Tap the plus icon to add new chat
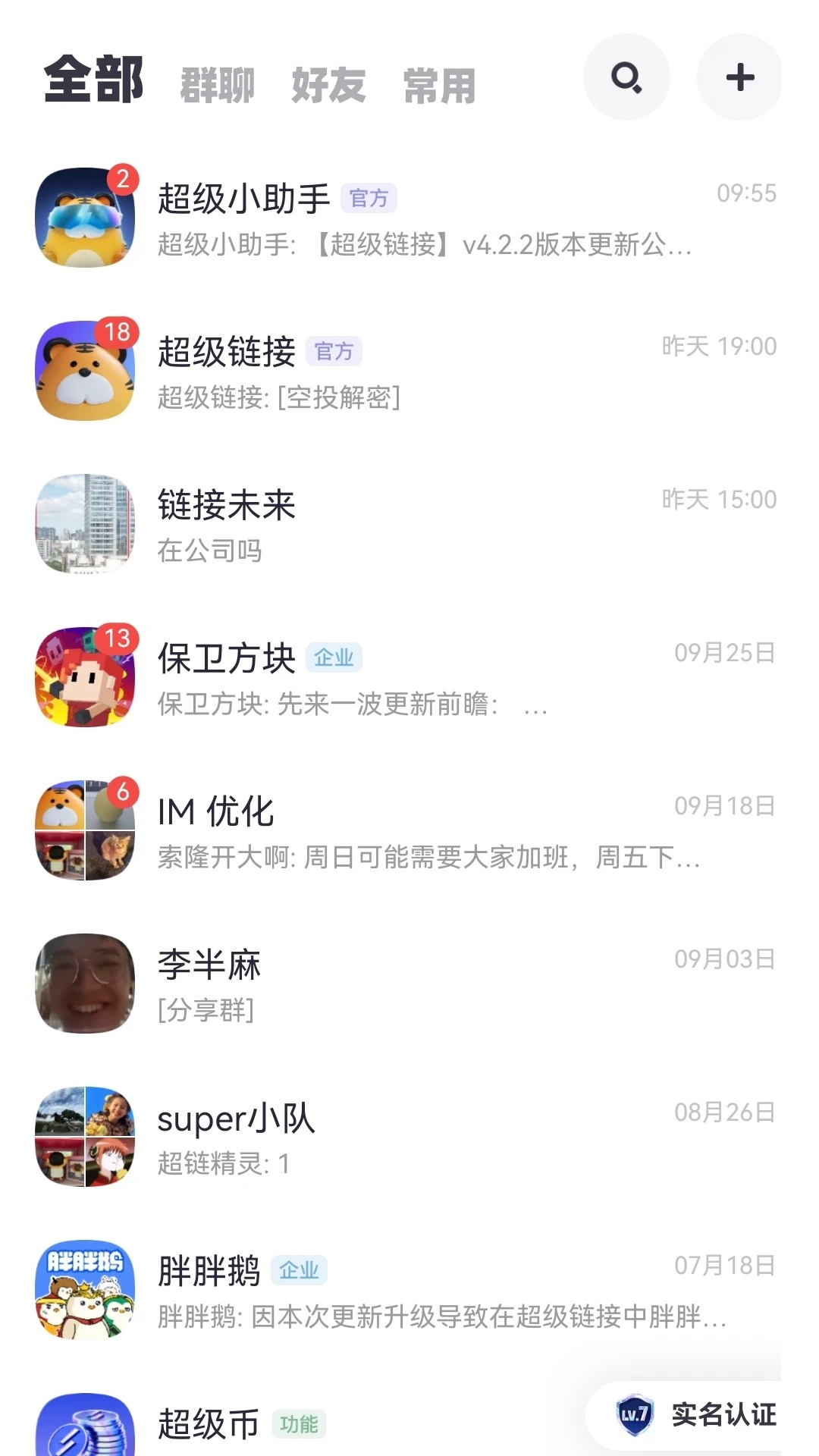819x1456 pixels. pyautogui.click(x=739, y=76)
